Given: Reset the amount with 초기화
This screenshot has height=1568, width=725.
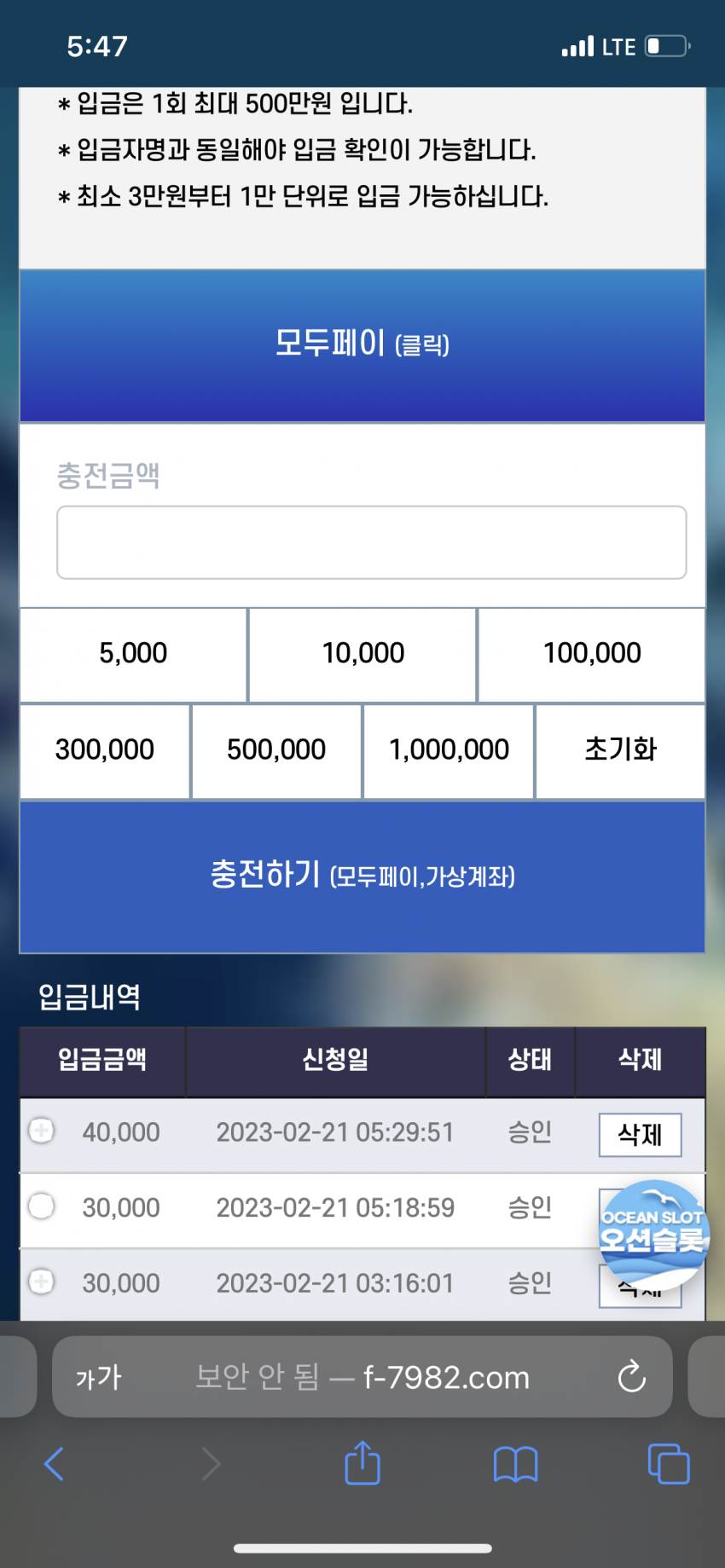Looking at the screenshot, I should (620, 750).
